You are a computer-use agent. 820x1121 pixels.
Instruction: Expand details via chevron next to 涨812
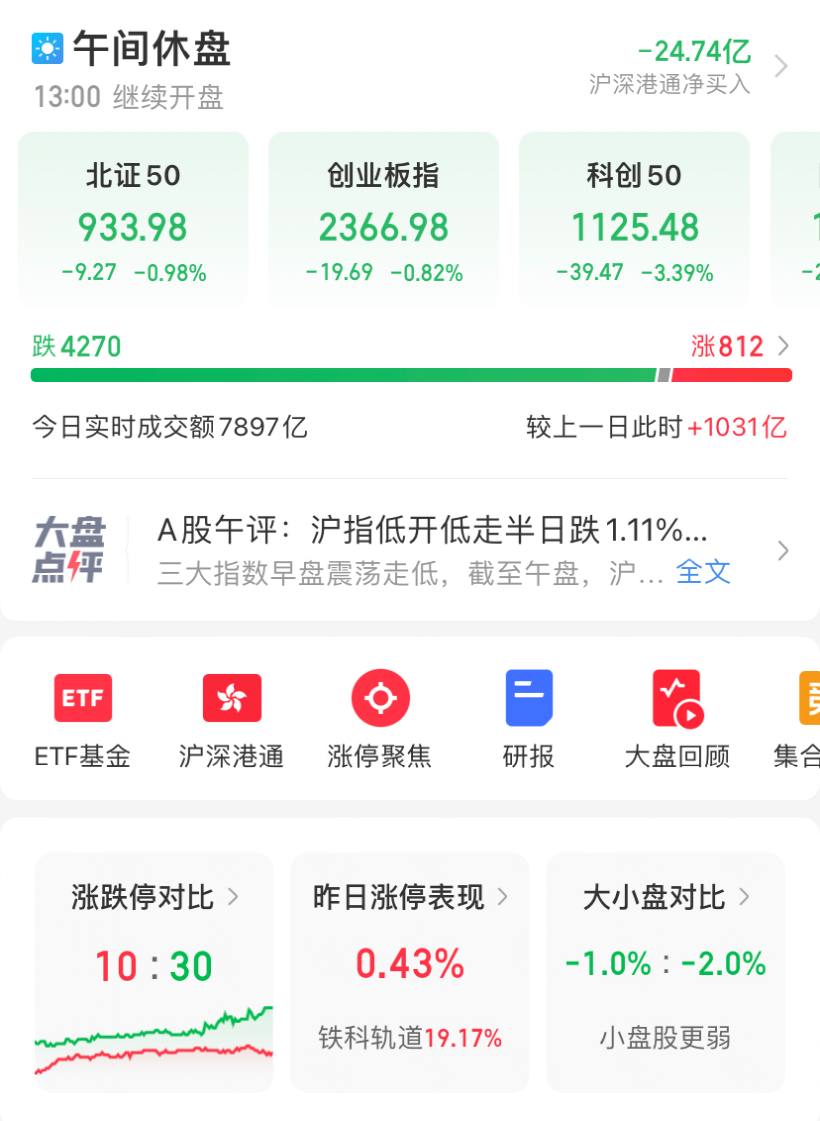click(782, 344)
